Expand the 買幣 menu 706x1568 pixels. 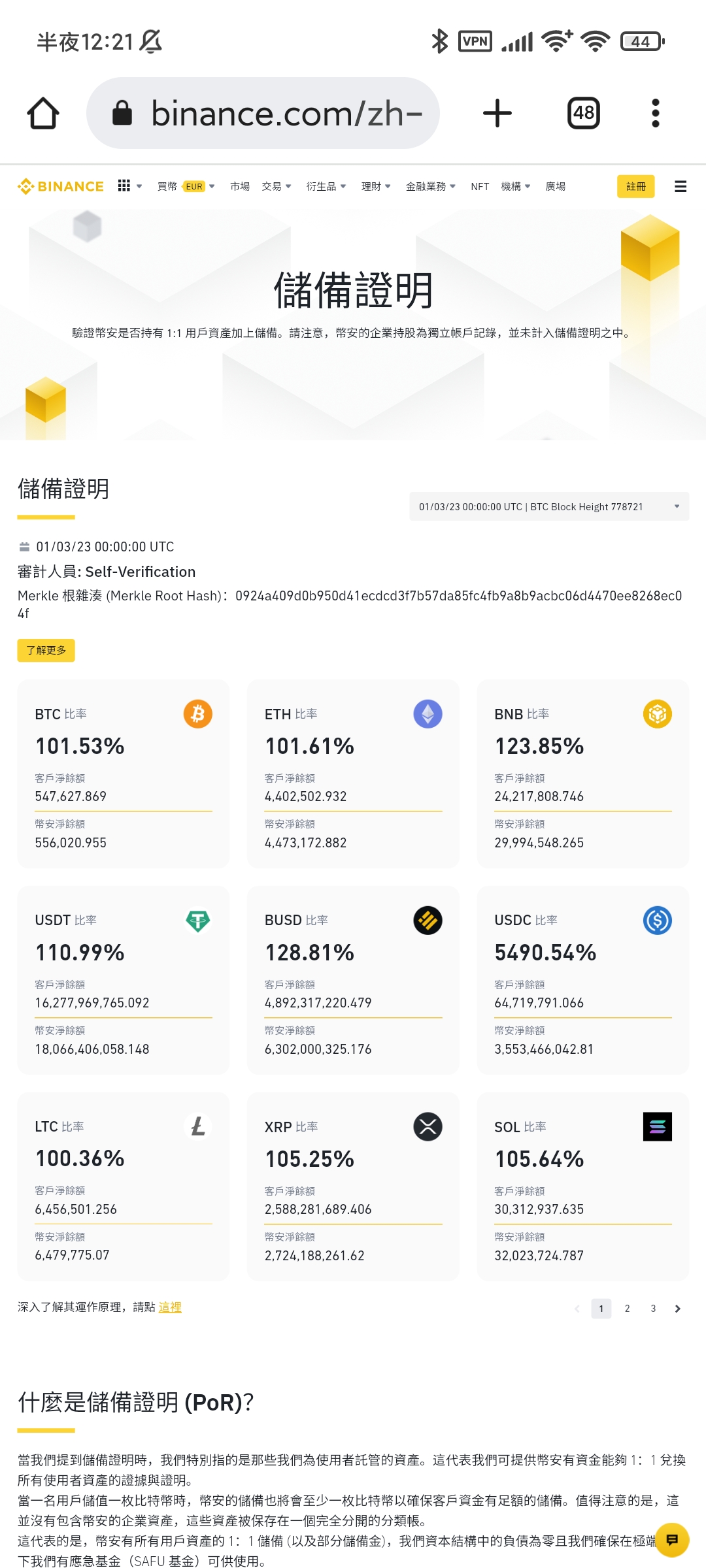(x=186, y=186)
